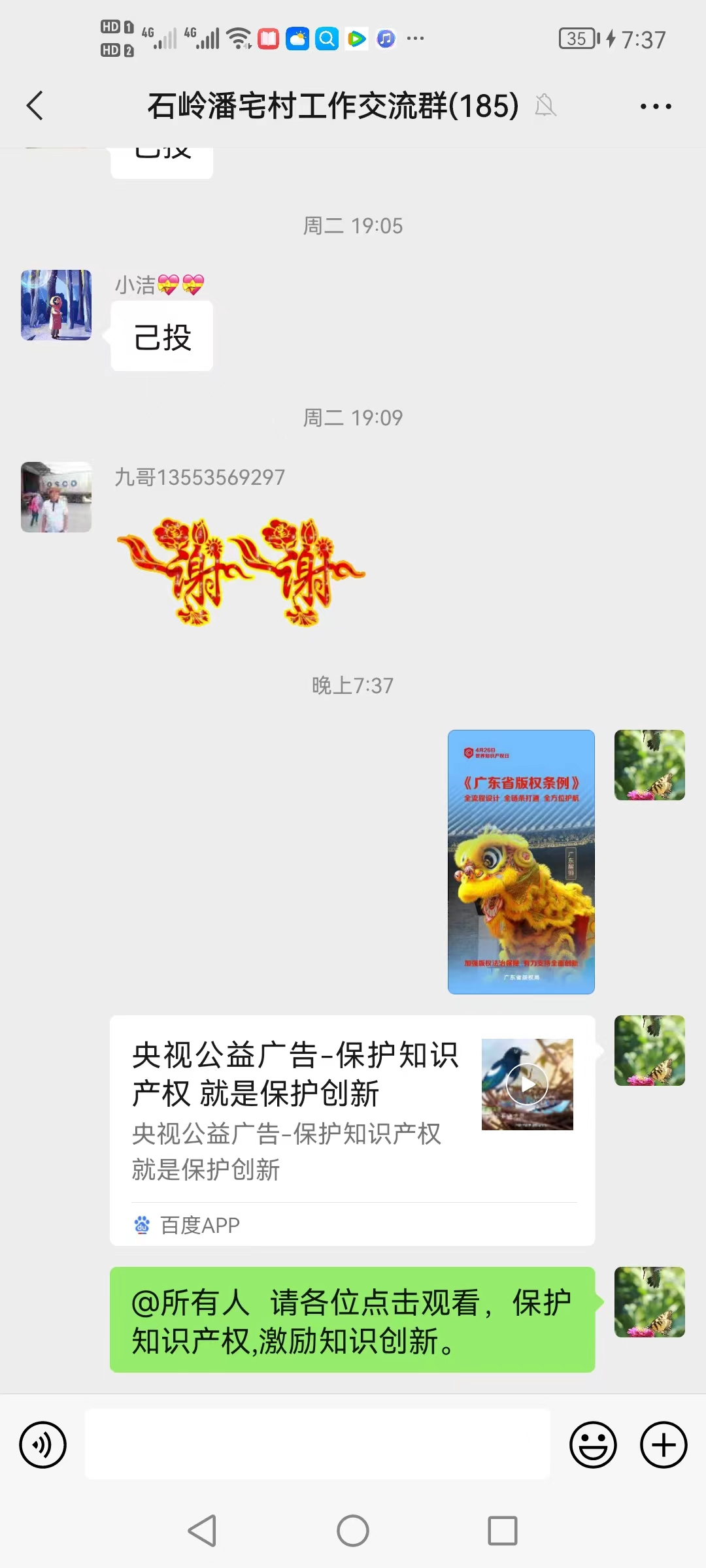The image size is (706, 1568).
Task: Open the plus attachments menu
Action: [x=663, y=1445]
